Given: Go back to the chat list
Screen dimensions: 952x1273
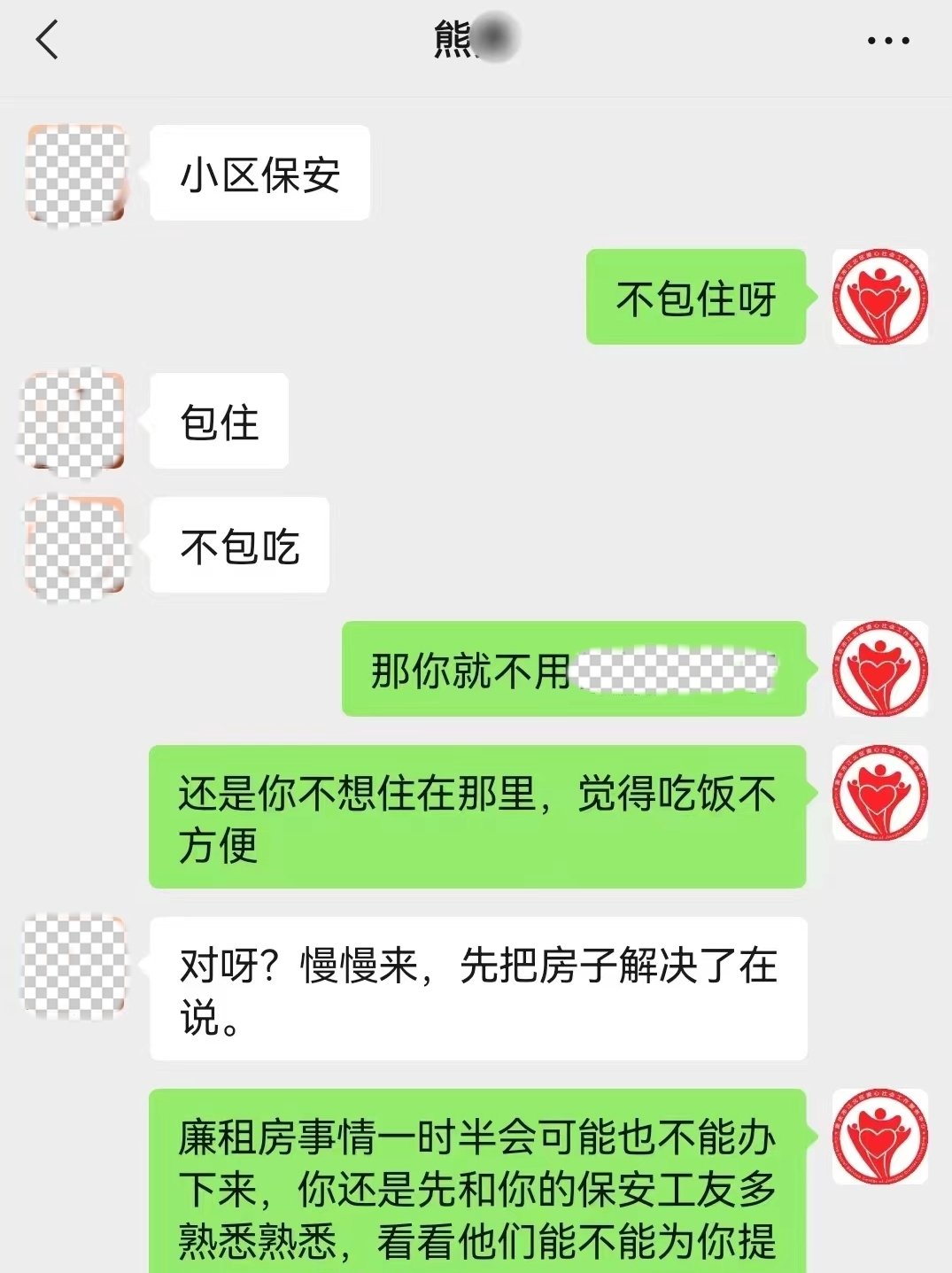Looking at the screenshot, I should (47, 40).
